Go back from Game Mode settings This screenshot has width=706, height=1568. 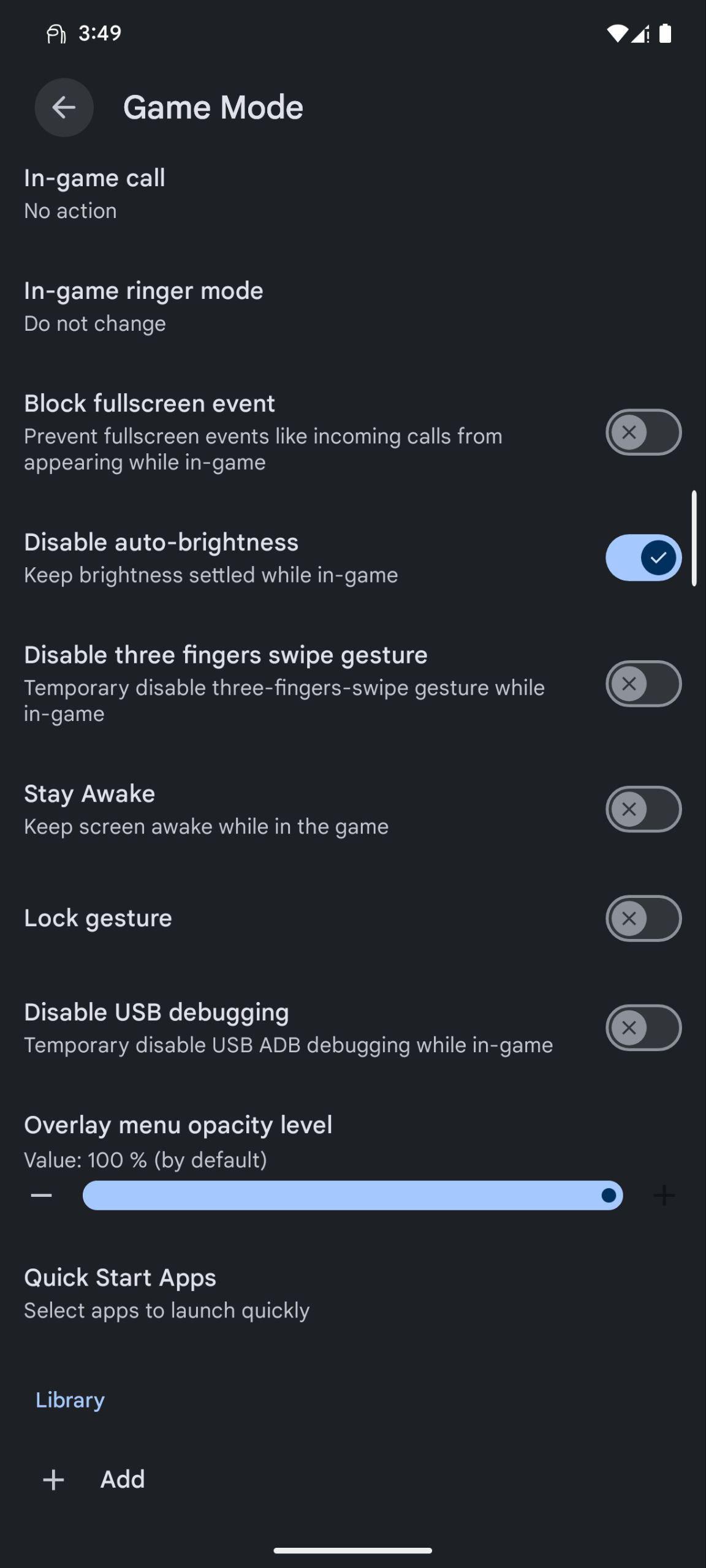[64, 108]
